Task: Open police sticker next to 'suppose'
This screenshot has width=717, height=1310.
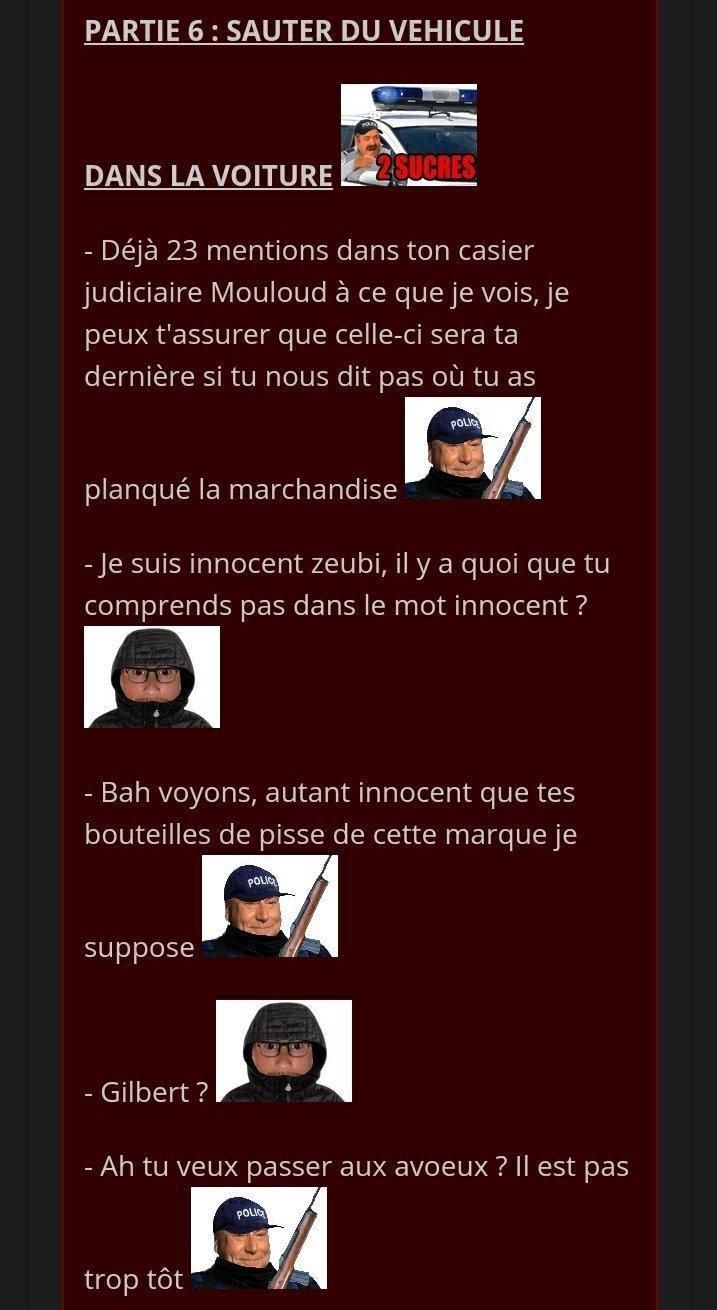Action: click(270, 906)
